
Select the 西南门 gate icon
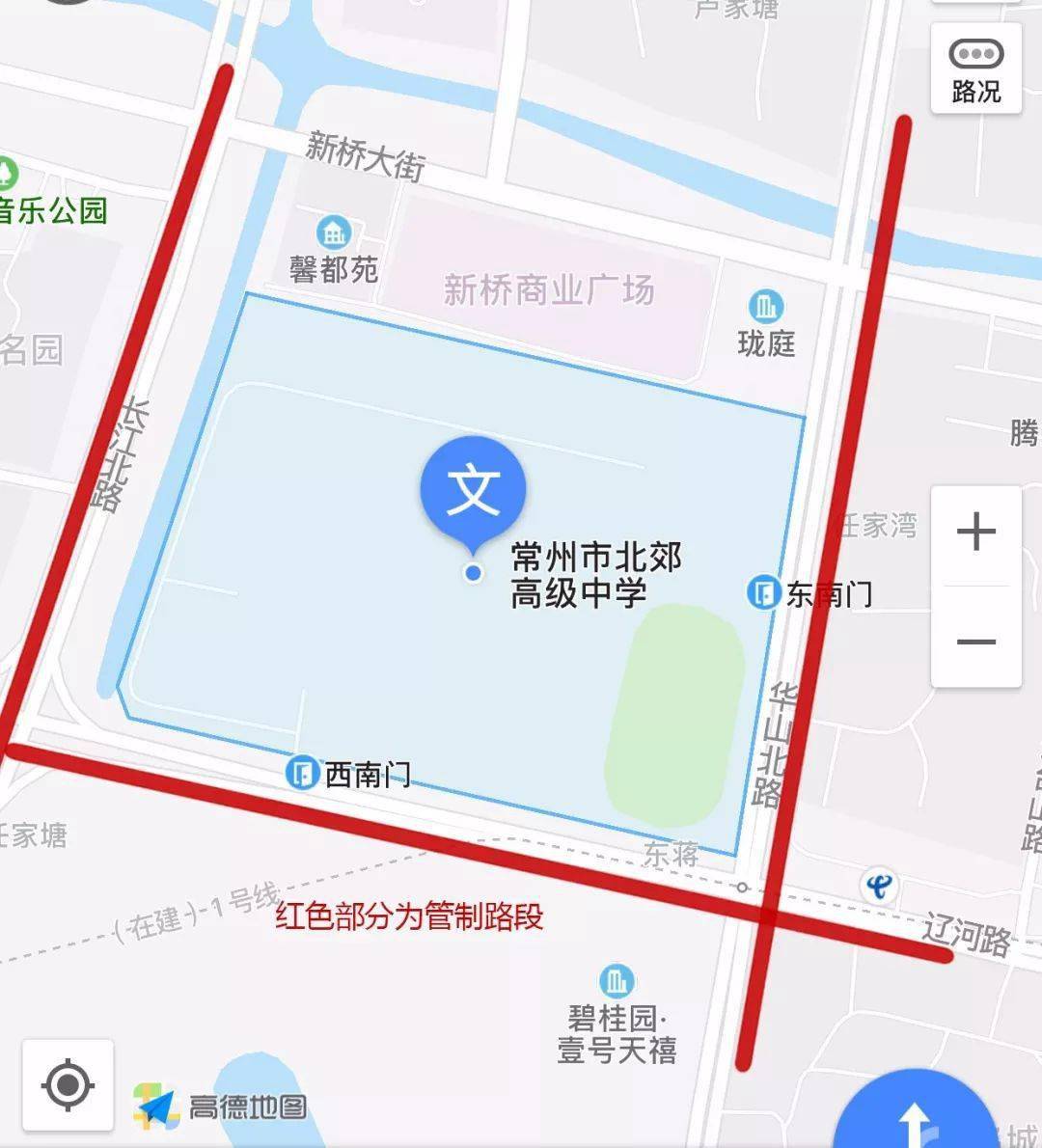(x=303, y=774)
